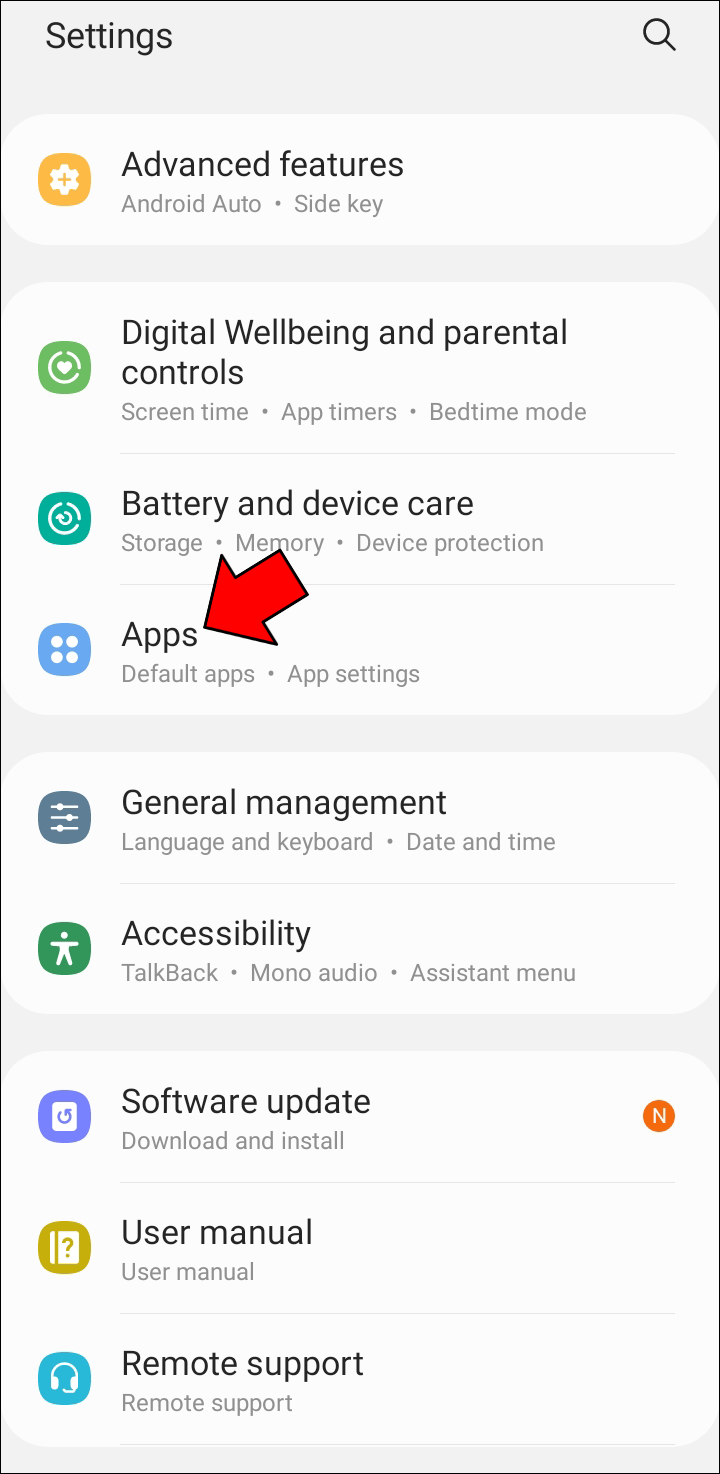
Task: Open the Apps settings row
Action: point(360,651)
